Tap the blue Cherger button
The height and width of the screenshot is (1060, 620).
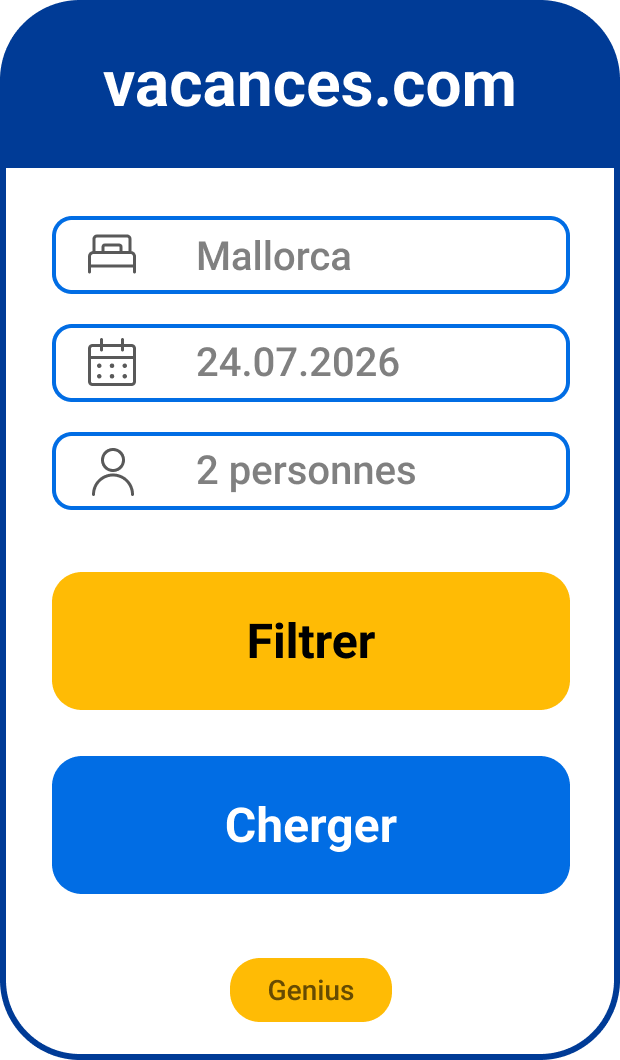pos(310,825)
